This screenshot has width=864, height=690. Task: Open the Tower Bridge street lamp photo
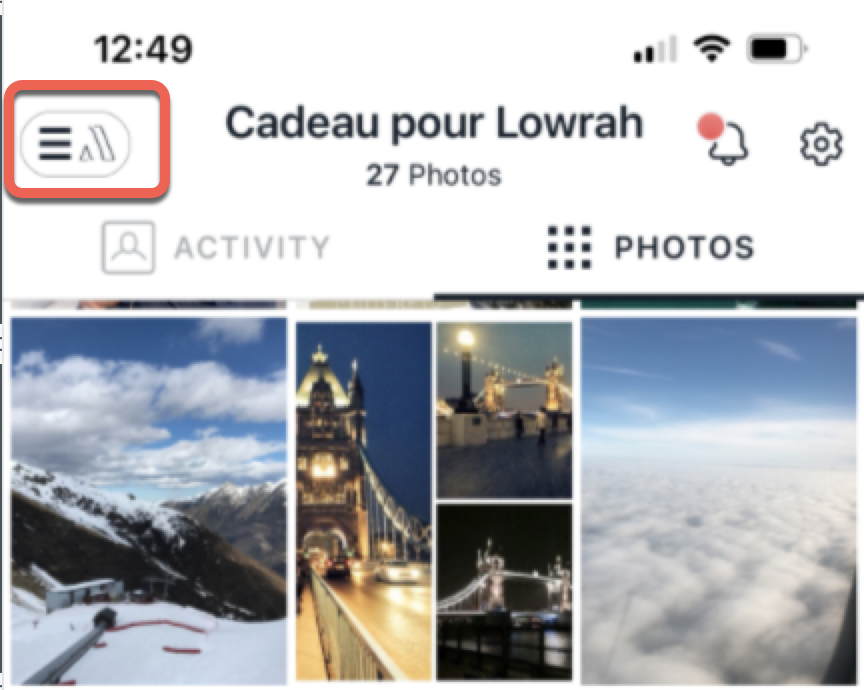tap(504, 410)
